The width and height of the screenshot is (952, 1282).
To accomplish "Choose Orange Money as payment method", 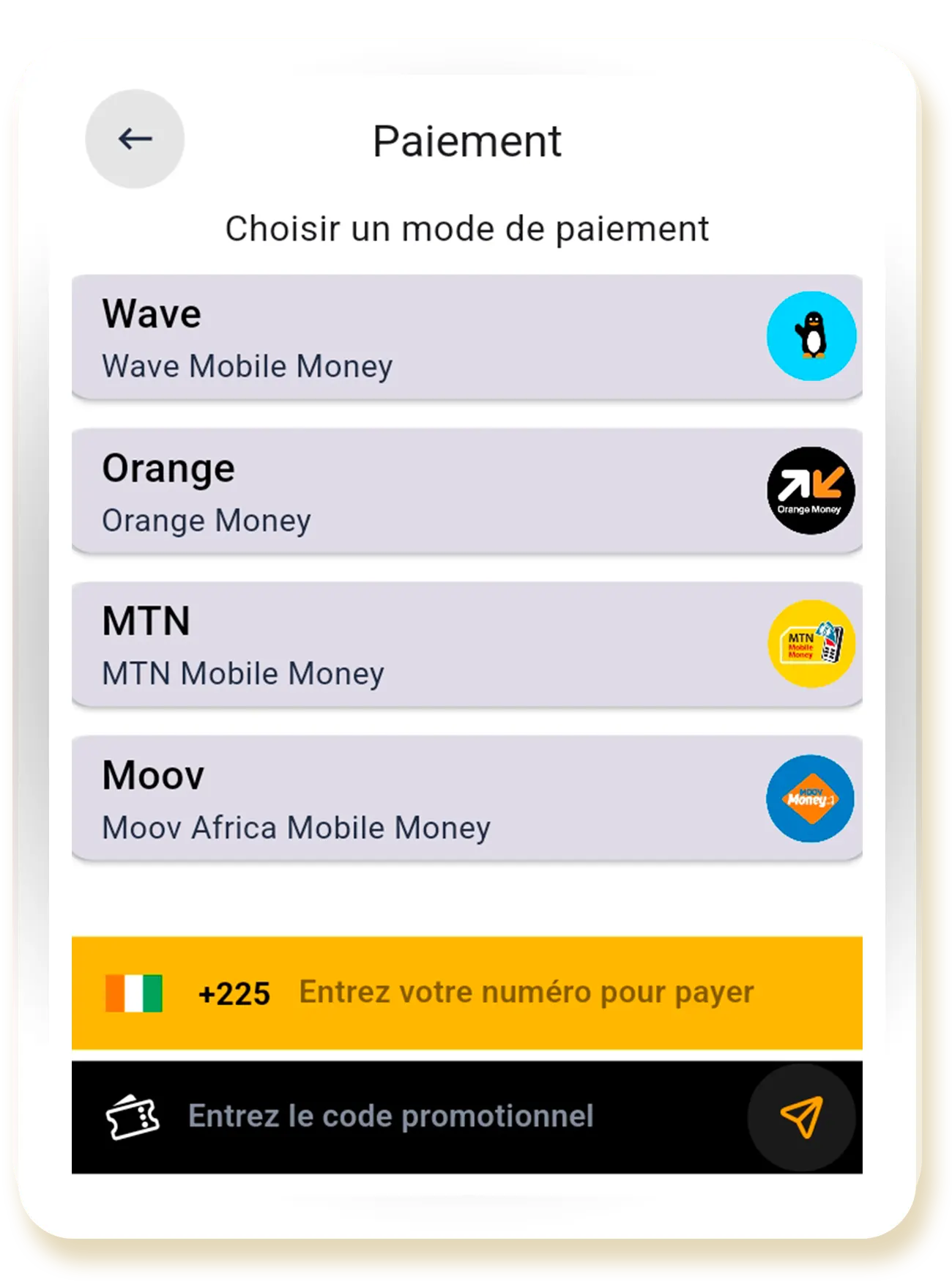I will pos(466,492).
